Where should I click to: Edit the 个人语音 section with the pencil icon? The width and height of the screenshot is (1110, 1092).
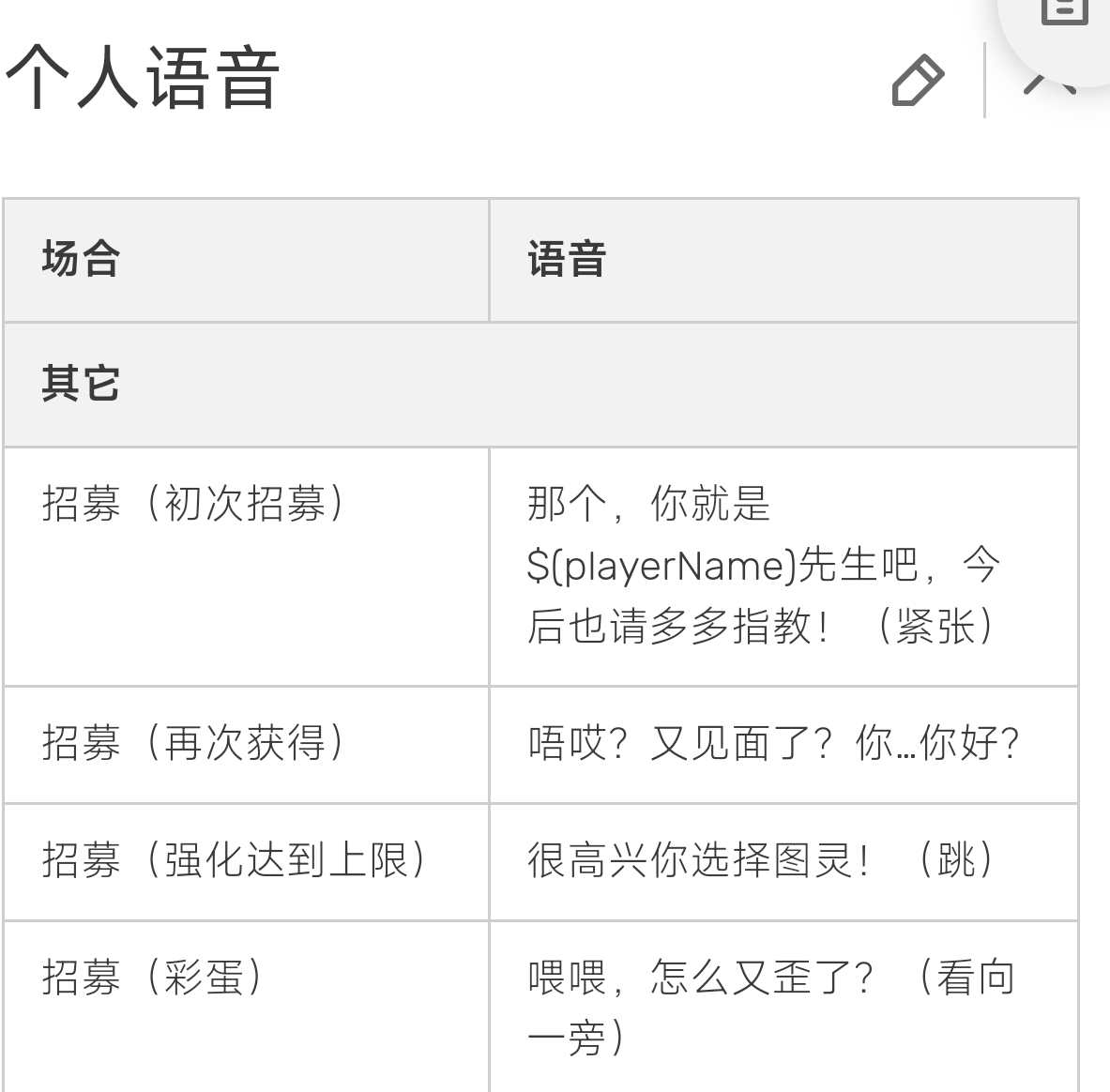pos(917,82)
